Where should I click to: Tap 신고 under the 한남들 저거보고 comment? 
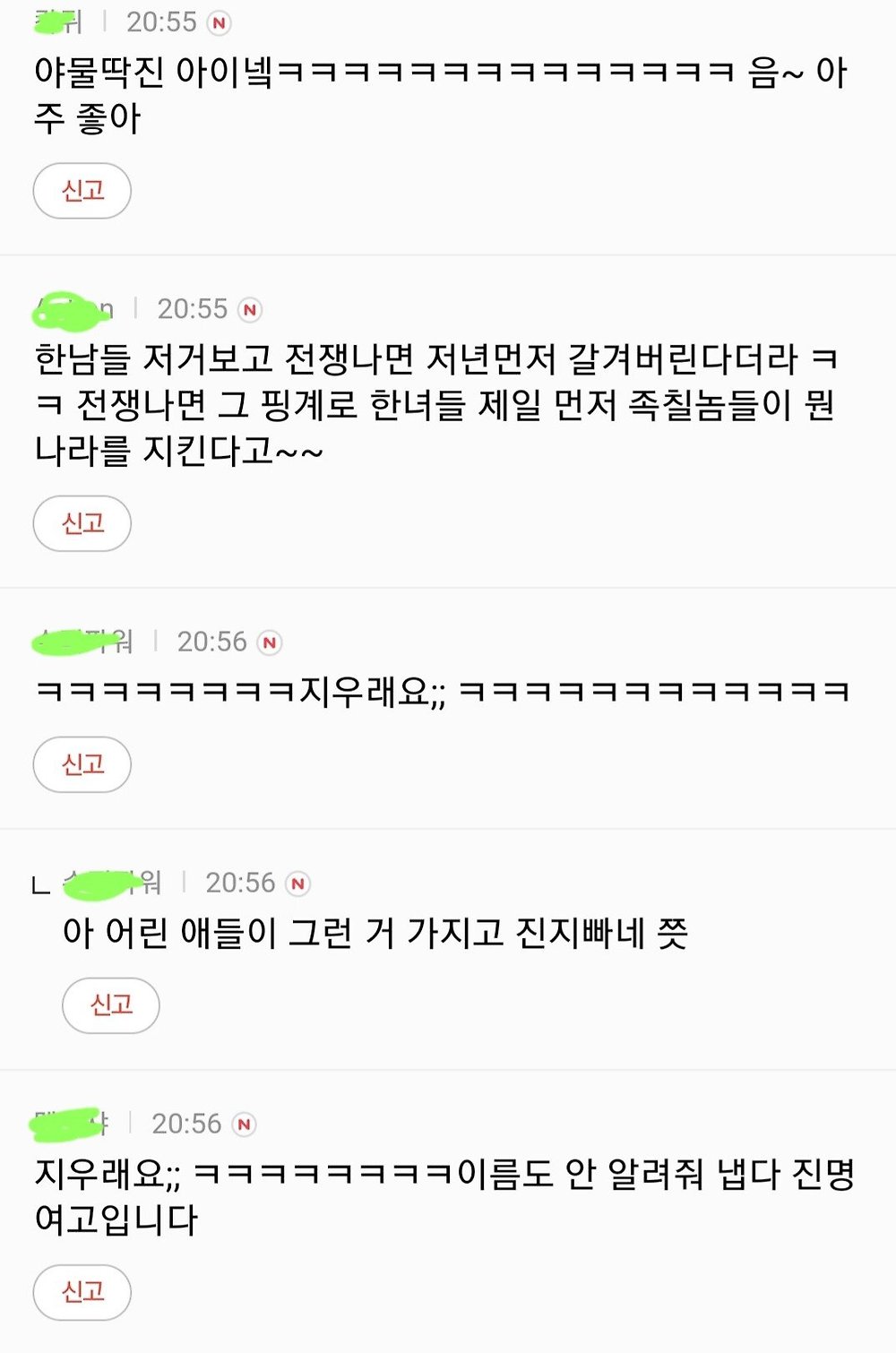[82, 523]
